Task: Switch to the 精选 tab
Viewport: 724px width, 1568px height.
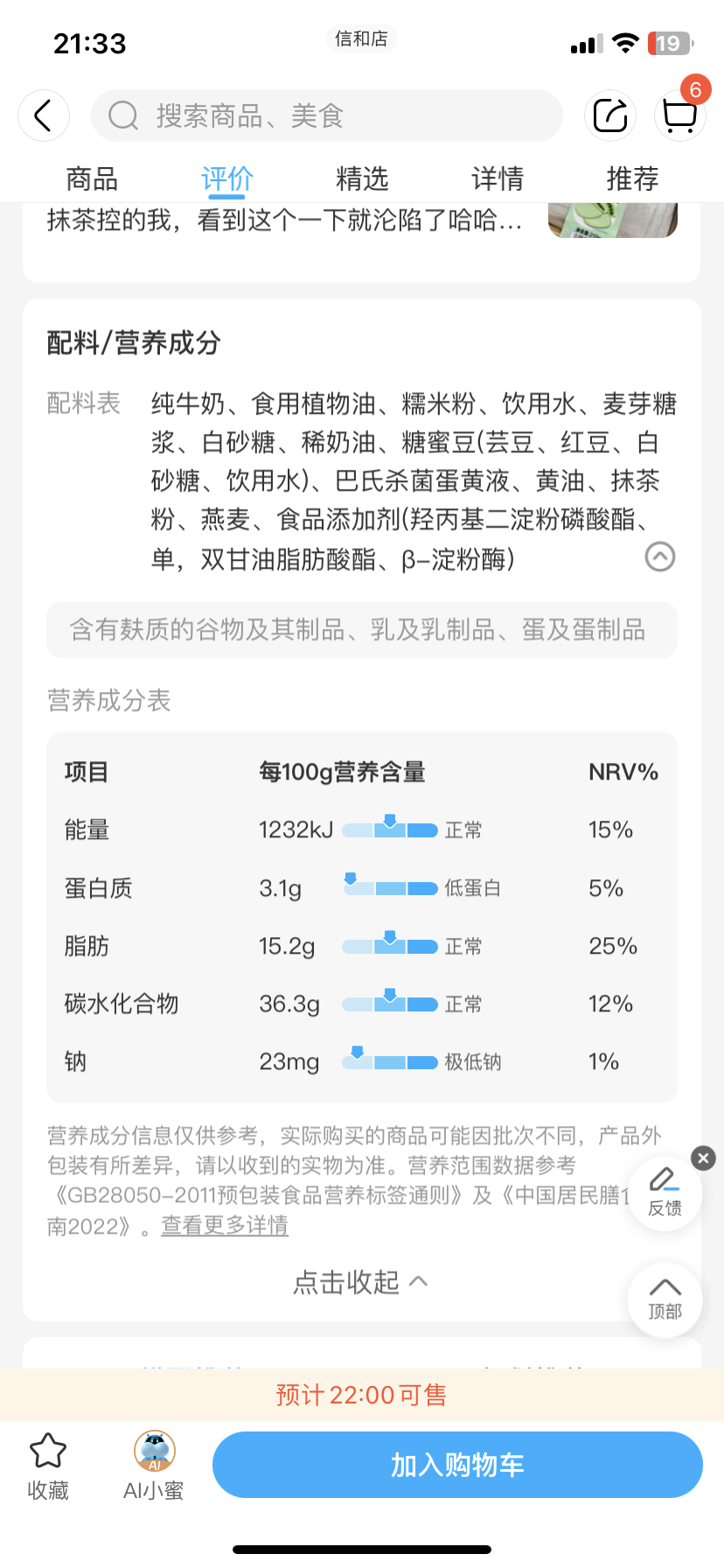Action: (362, 178)
